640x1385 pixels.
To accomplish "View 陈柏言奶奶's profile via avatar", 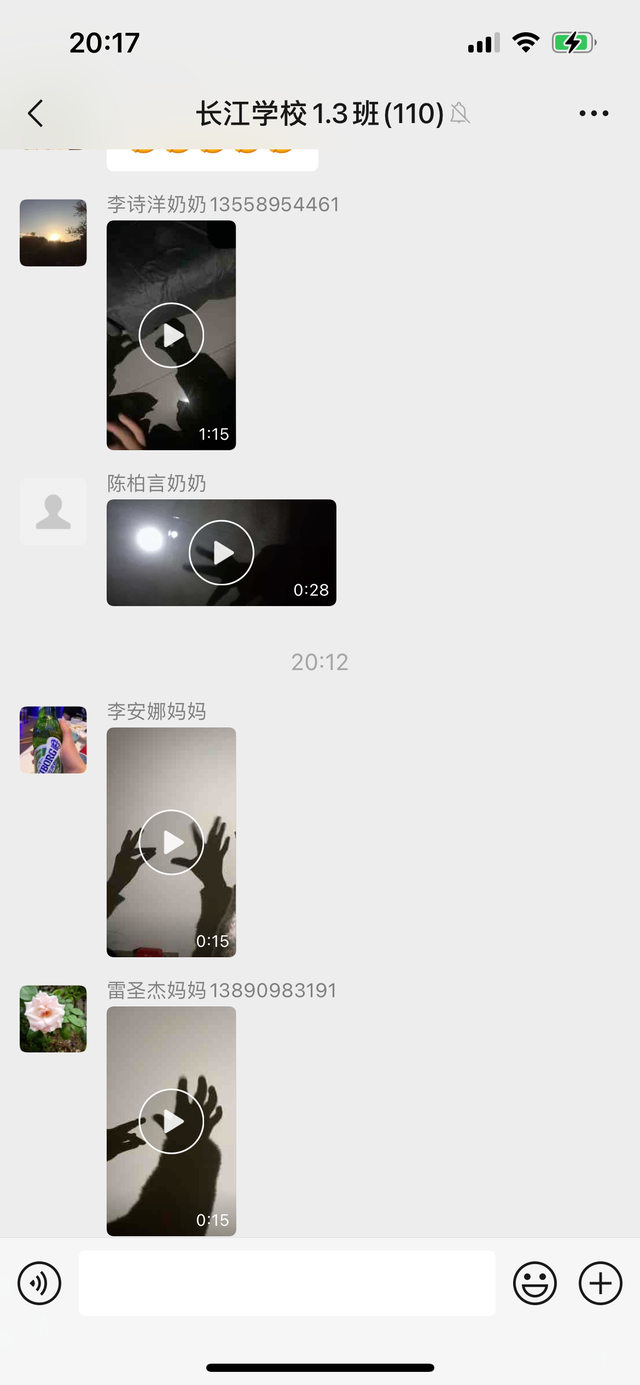I will (53, 512).
